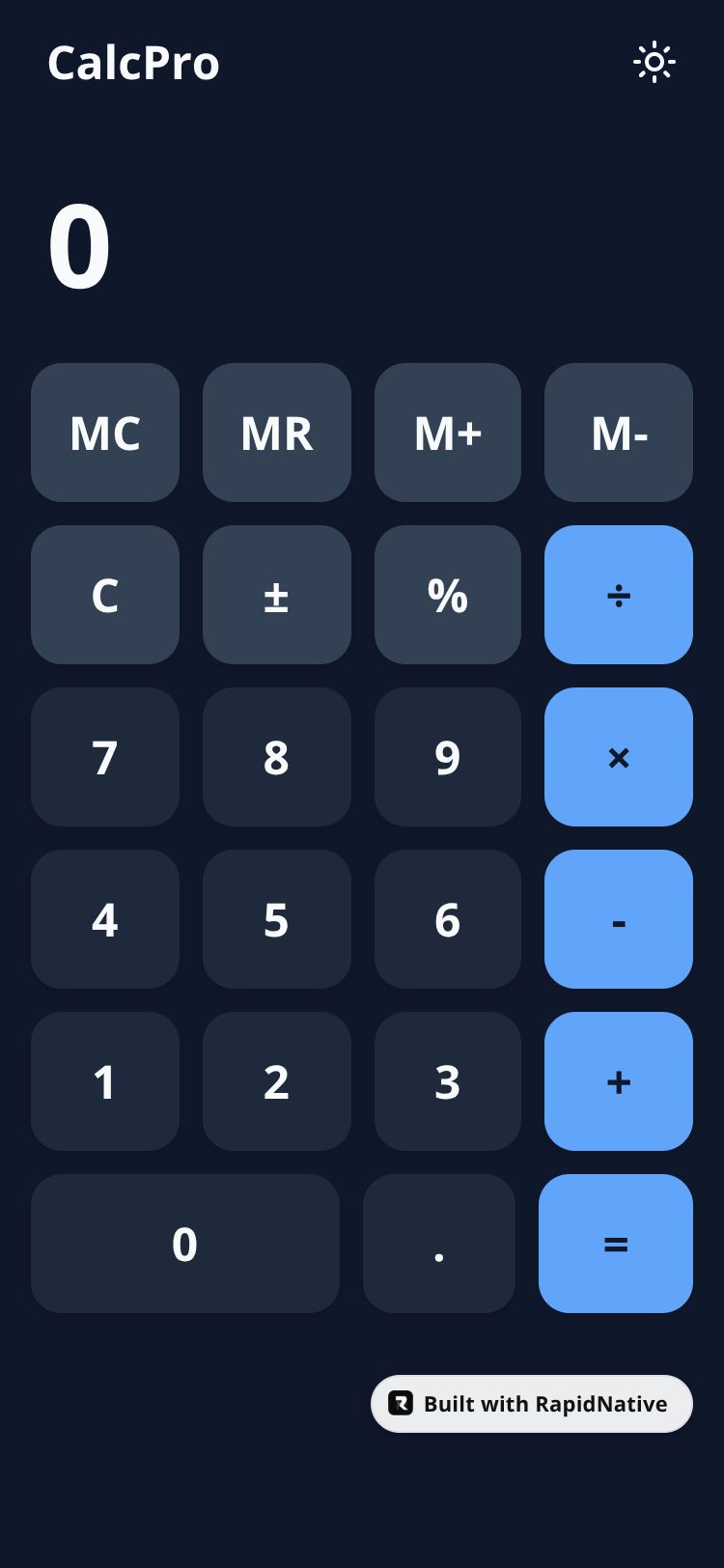Tap the MC memory clear key

tap(105, 433)
